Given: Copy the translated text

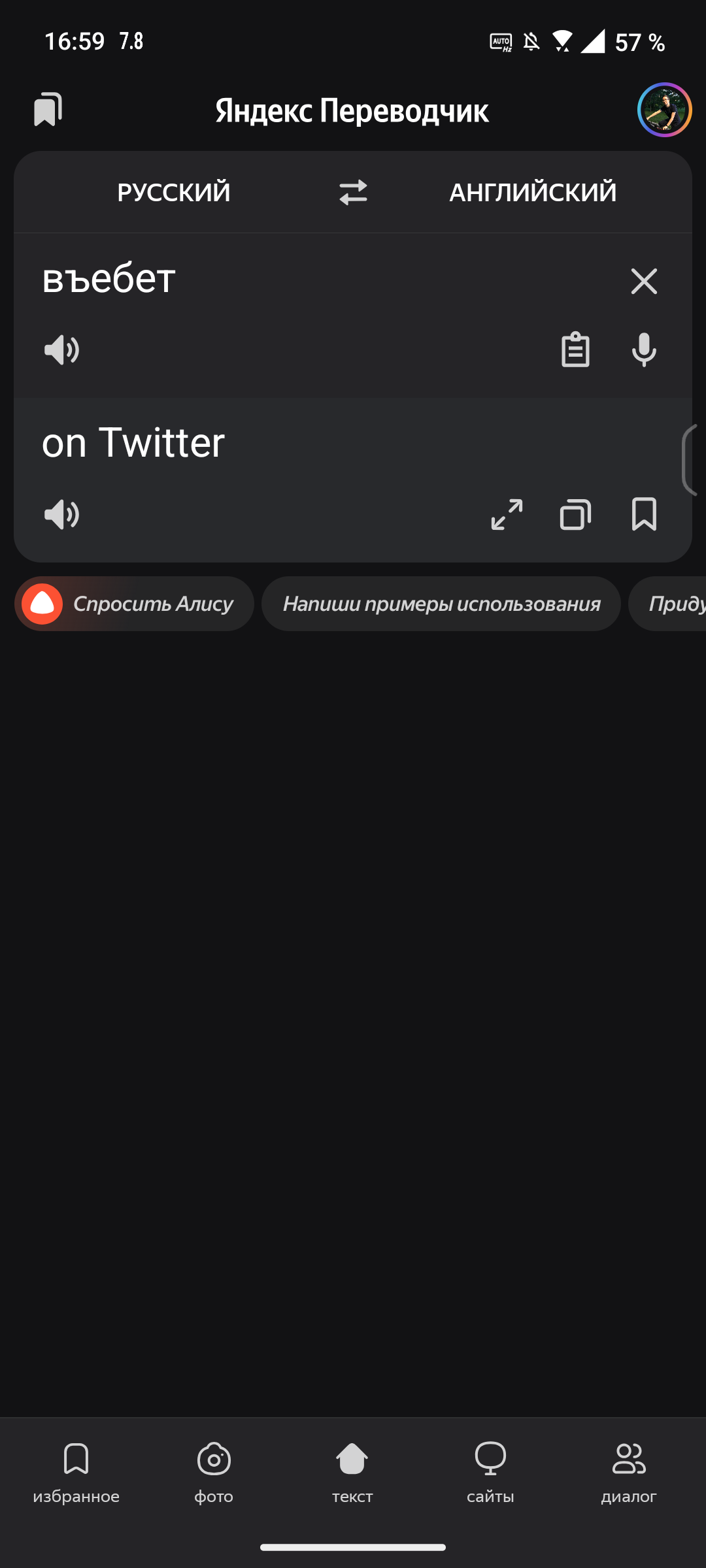Looking at the screenshot, I should [x=575, y=515].
